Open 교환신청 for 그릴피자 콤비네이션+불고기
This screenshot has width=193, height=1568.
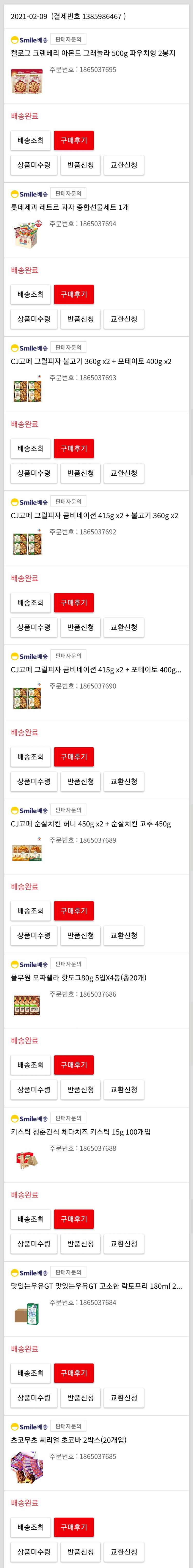(x=124, y=627)
